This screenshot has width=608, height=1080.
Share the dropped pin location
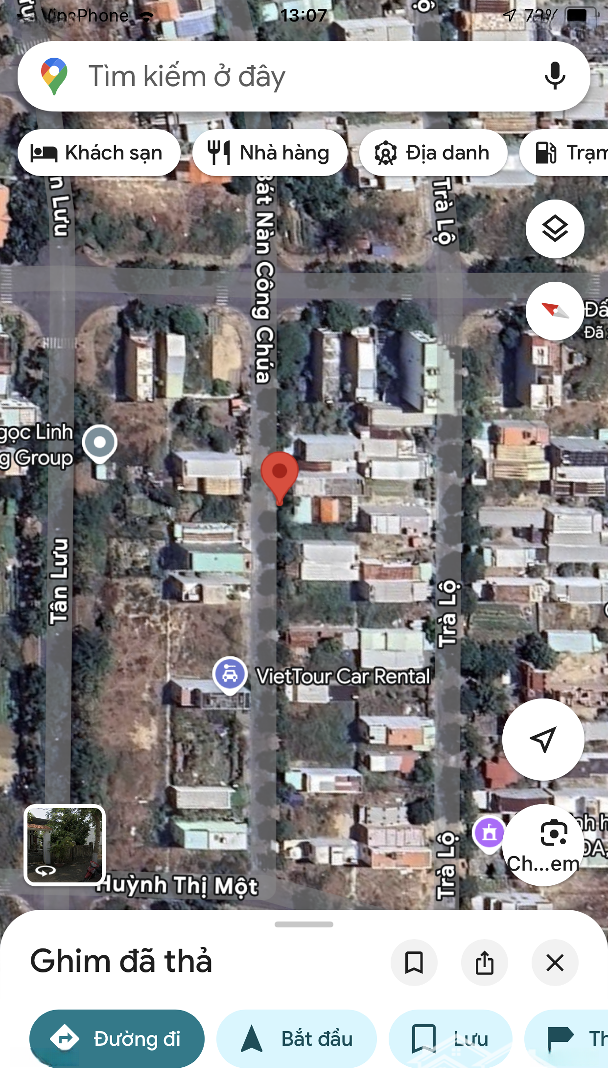(485, 963)
